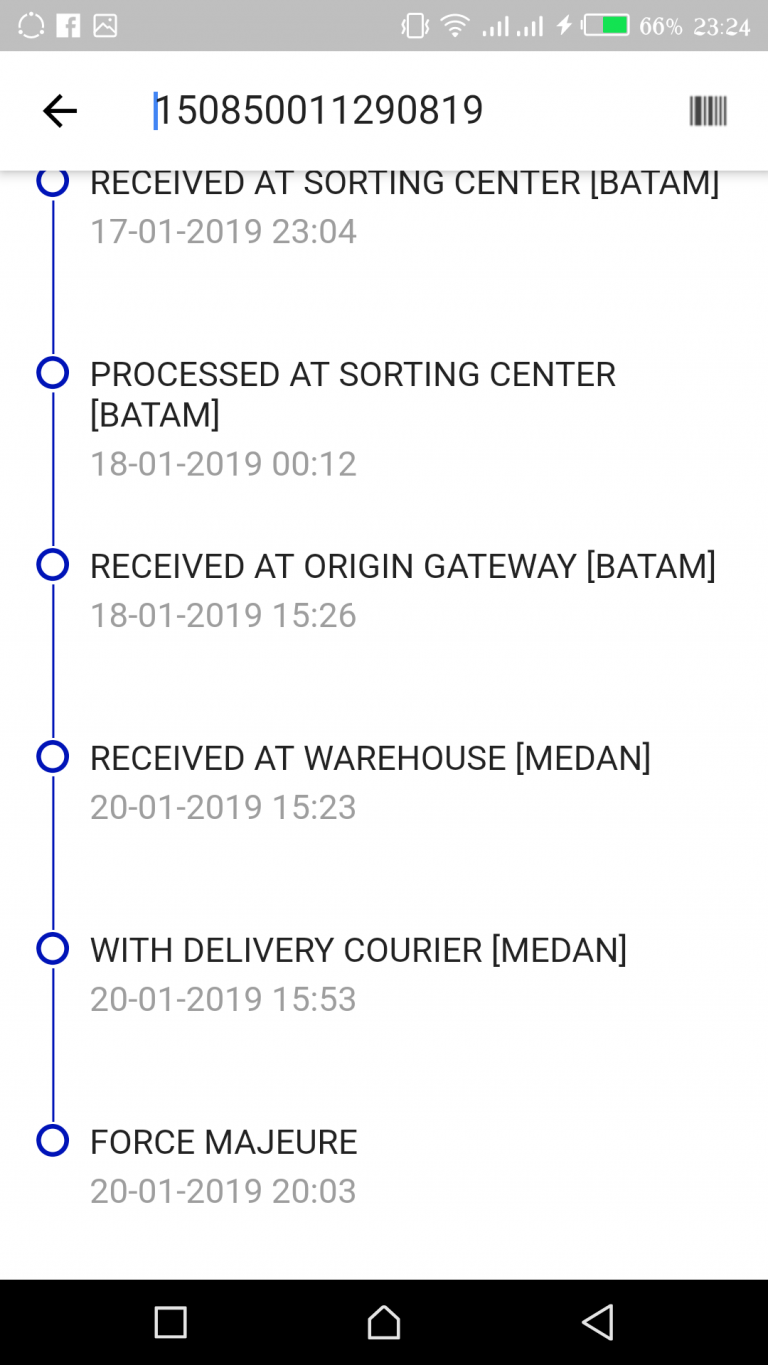768x1365 pixels.
Task: Open recent apps from the navigation bar
Action: [x=171, y=1322]
